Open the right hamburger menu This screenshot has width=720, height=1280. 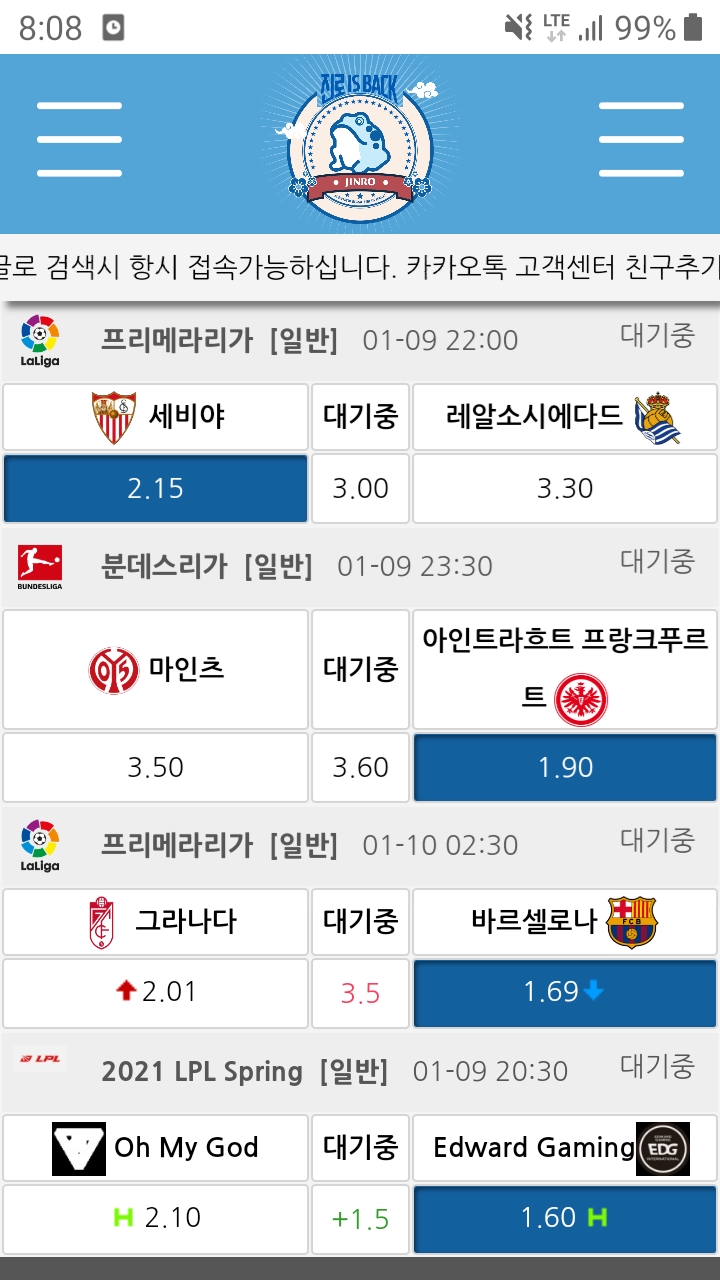tap(641, 139)
